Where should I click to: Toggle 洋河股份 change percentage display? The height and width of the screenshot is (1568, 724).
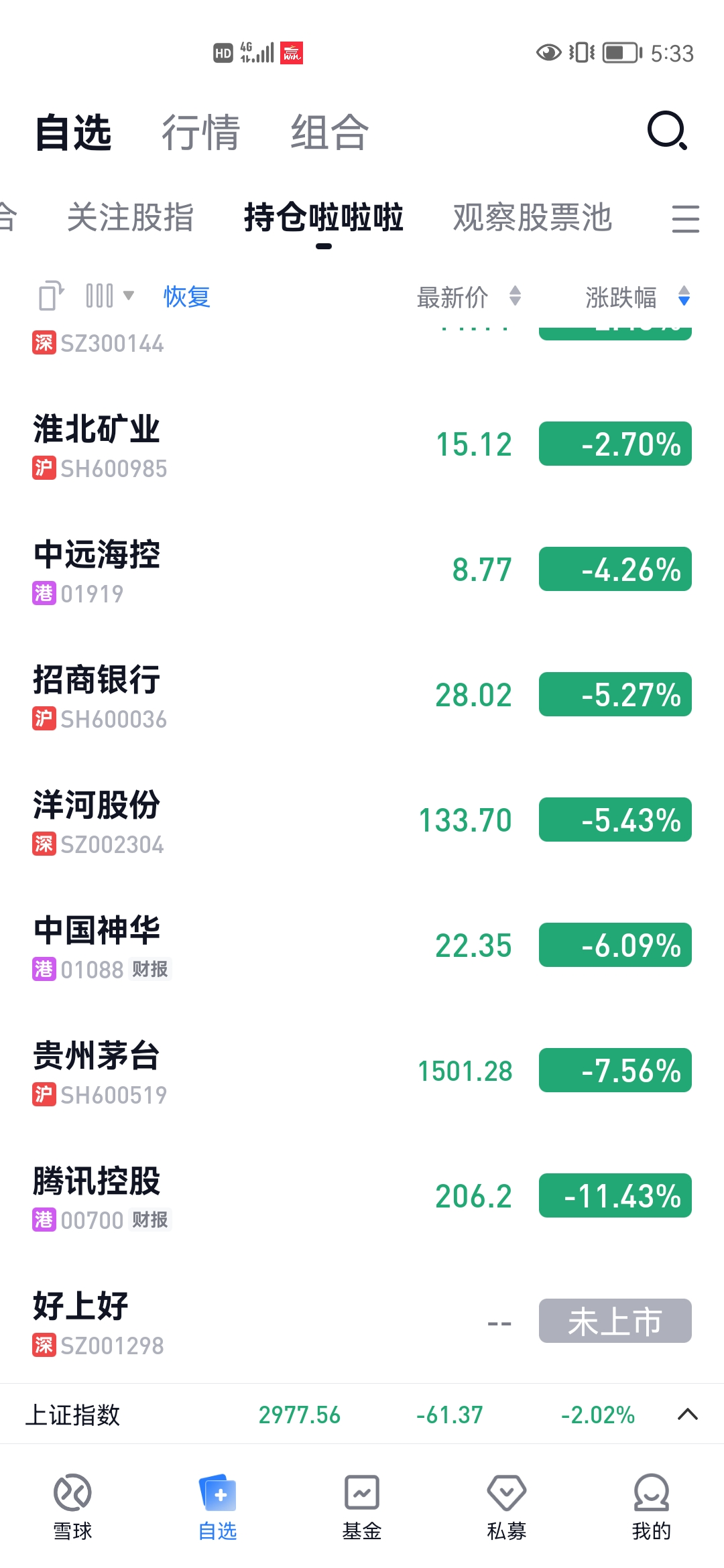[x=615, y=820]
